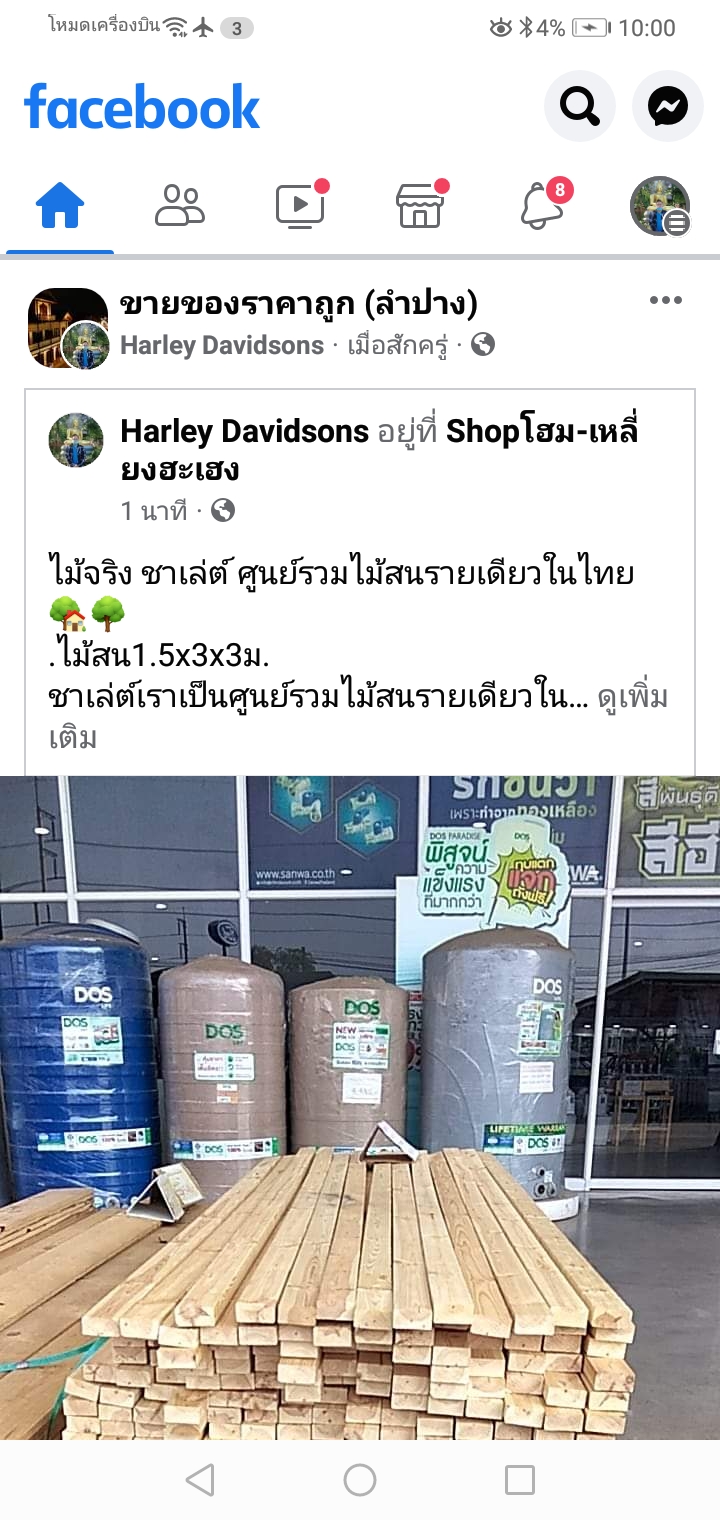Go back with system back button
The width and height of the screenshot is (720, 1520).
point(200,1480)
